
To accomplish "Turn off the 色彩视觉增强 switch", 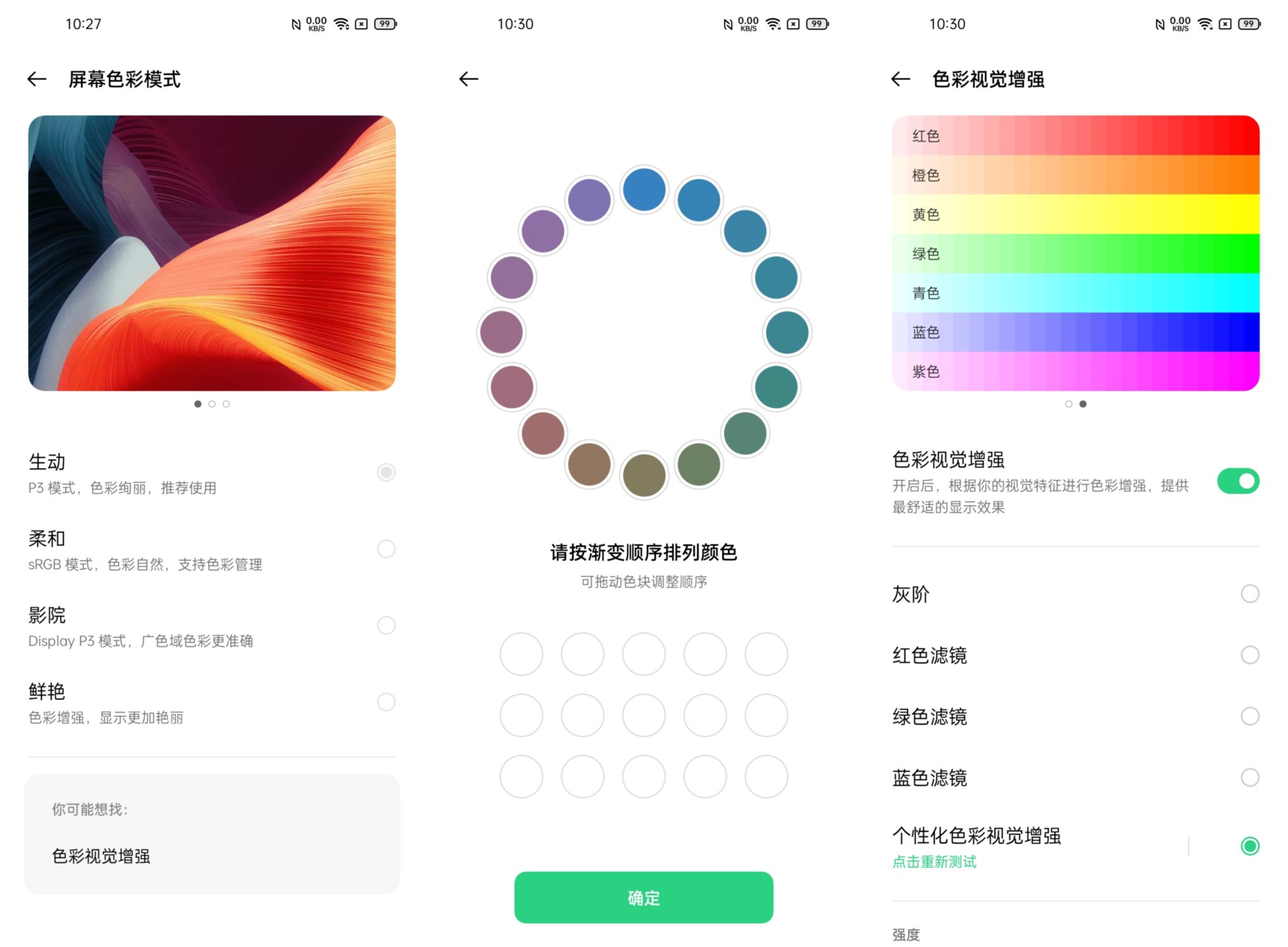I will (1237, 482).
